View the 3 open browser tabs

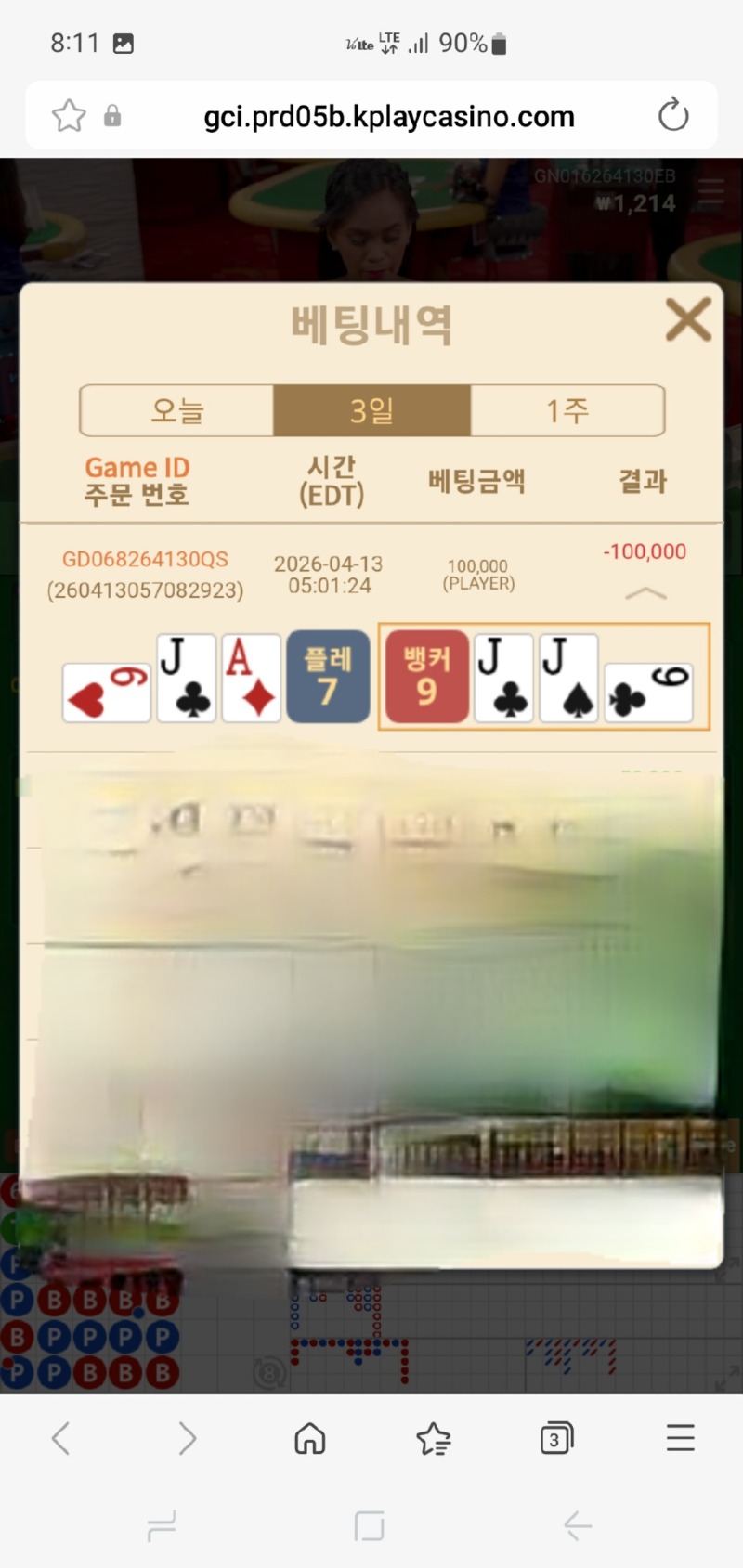click(x=555, y=1438)
